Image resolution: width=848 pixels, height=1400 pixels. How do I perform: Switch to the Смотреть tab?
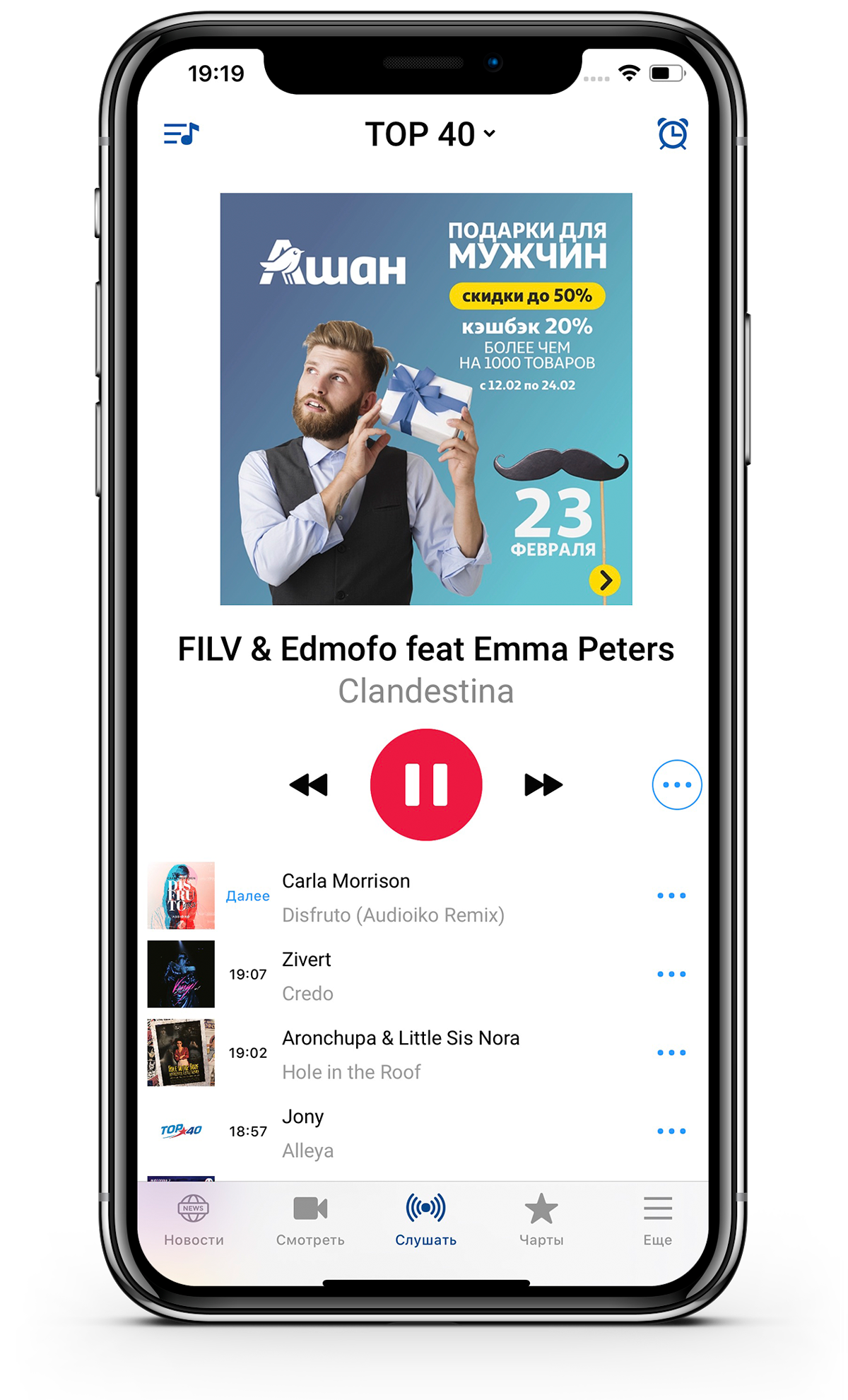pos(310,1220)
